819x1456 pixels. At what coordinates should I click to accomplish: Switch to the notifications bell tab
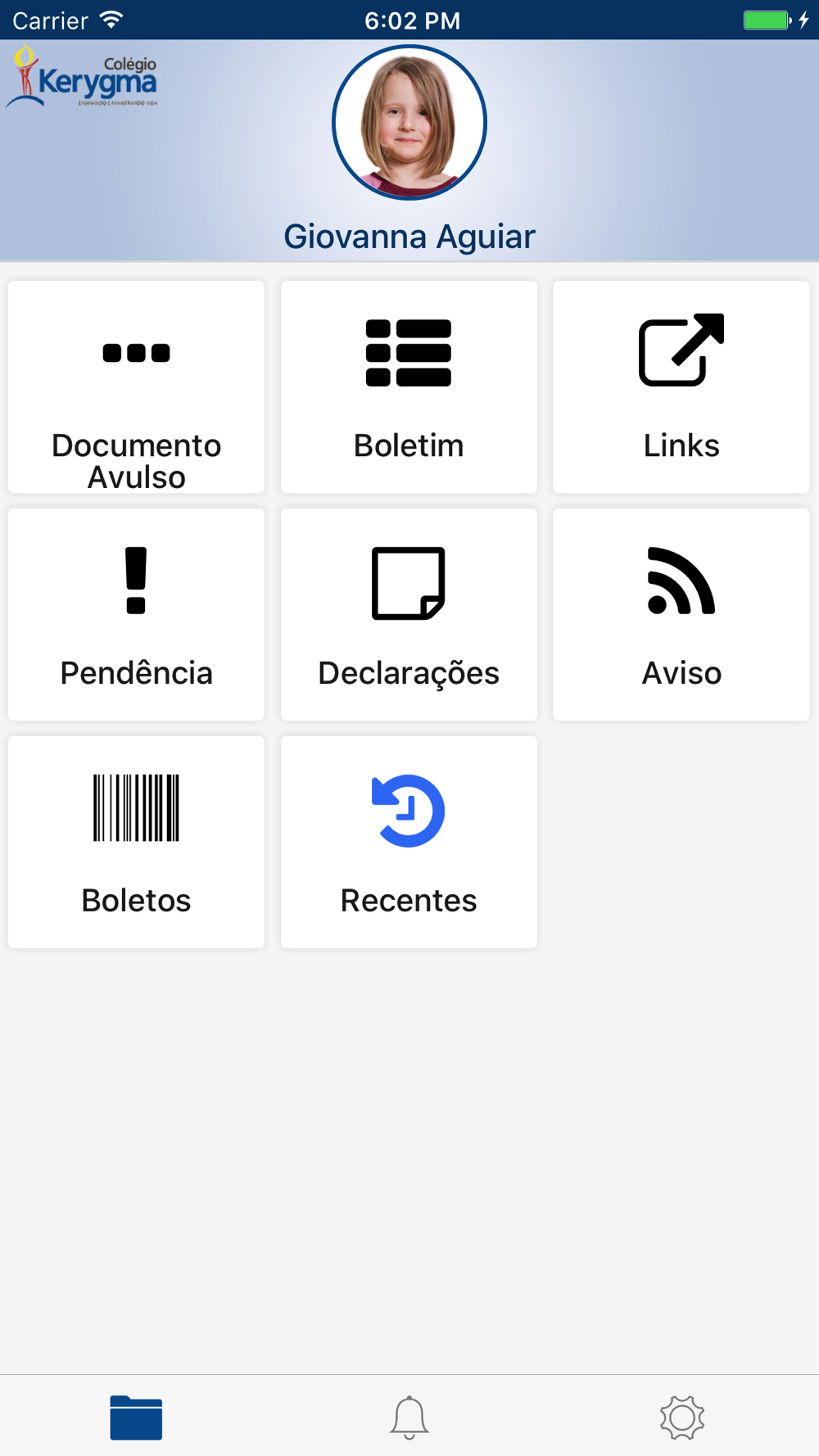tap(409, 1418)
